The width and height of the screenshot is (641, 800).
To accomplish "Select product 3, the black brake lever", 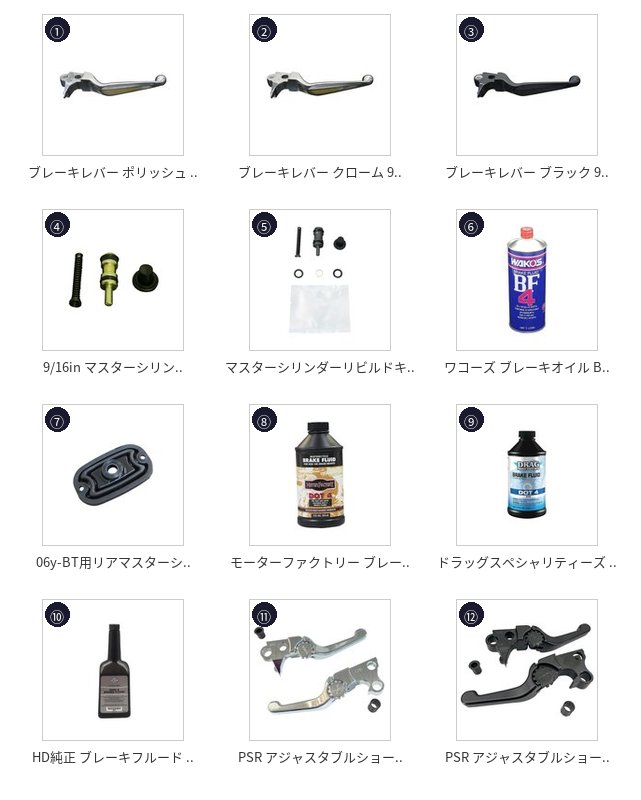I will [527, 85].
